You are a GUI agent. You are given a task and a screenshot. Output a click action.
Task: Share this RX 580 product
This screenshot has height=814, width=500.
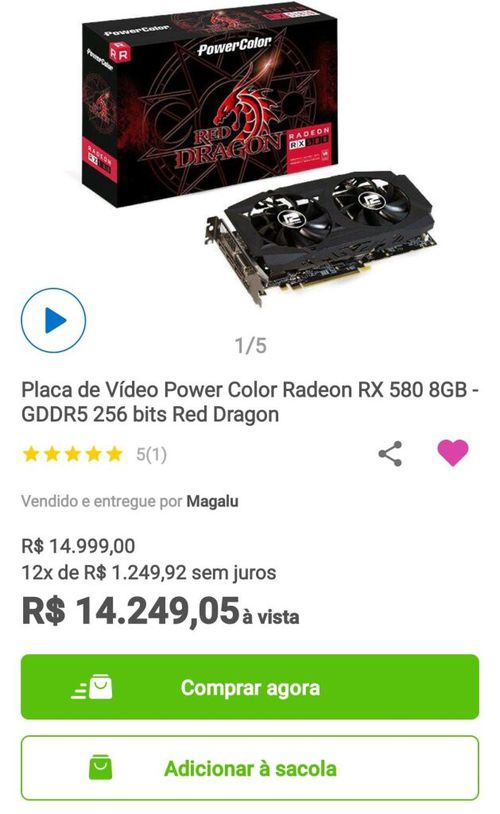[390, 454]
